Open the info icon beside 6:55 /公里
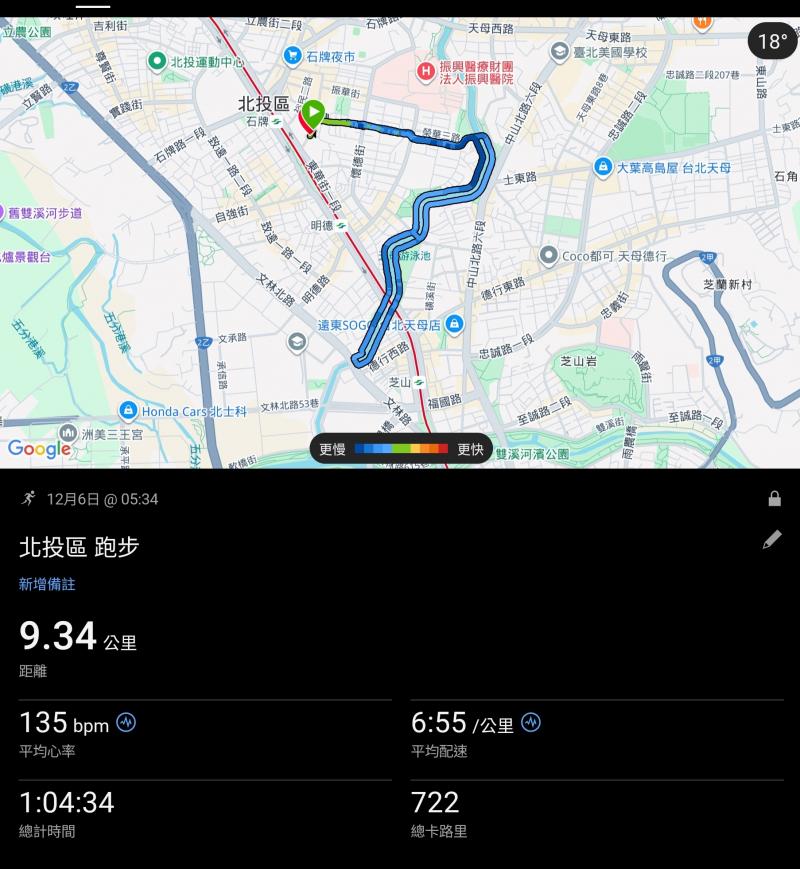 (x=531, y=722)
